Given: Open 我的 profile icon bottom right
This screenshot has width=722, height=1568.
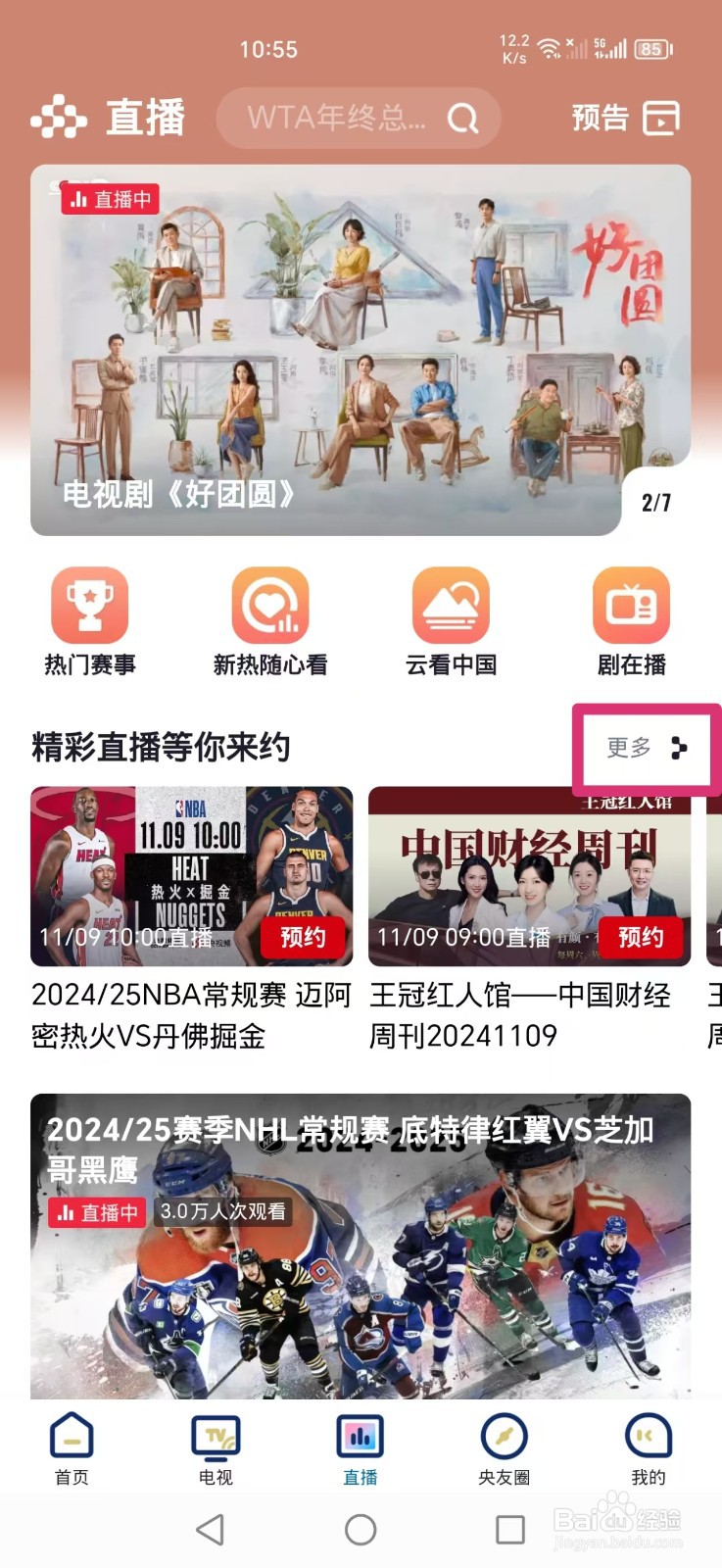Looking at the screenshot, I should [x=647, y=1436].
